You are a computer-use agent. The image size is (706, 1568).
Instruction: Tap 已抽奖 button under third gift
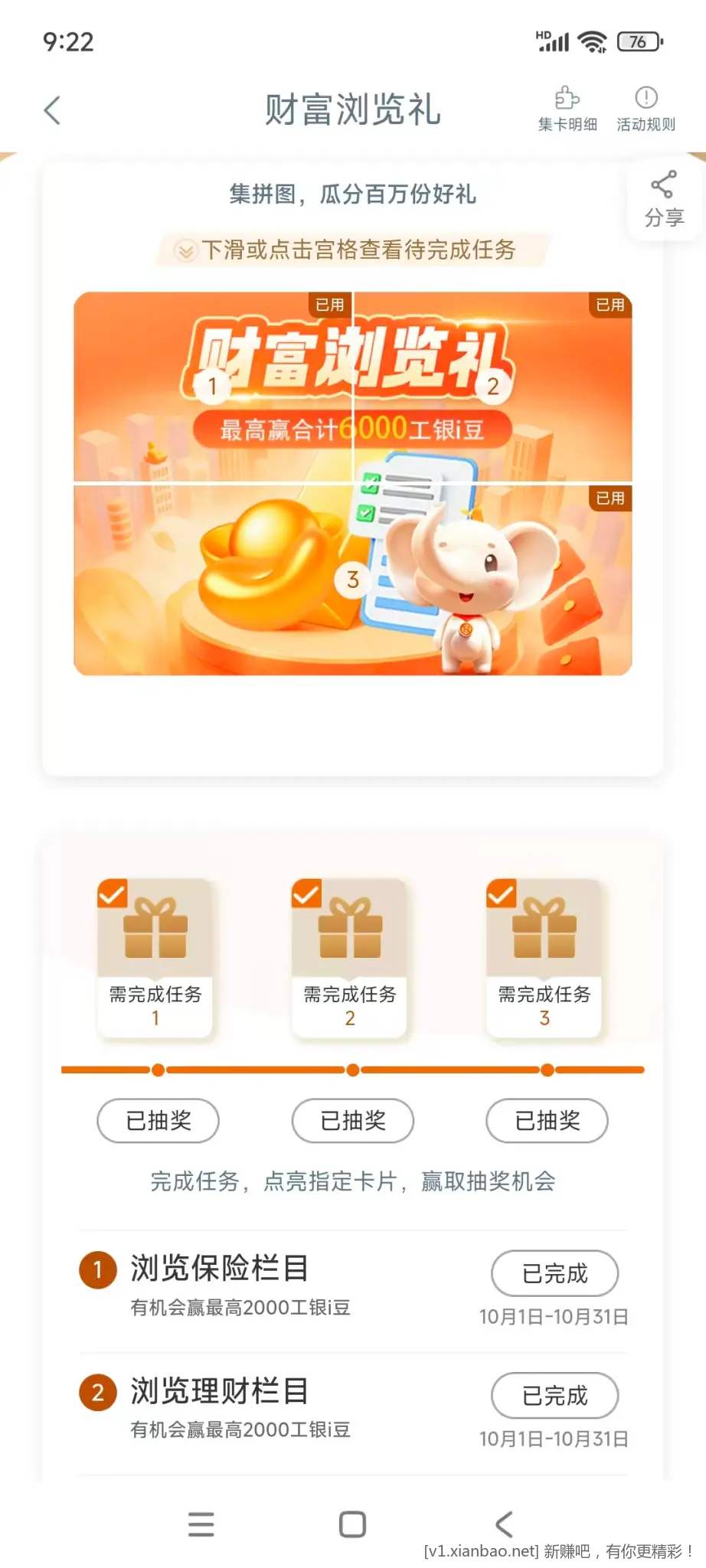[547, 1121]
